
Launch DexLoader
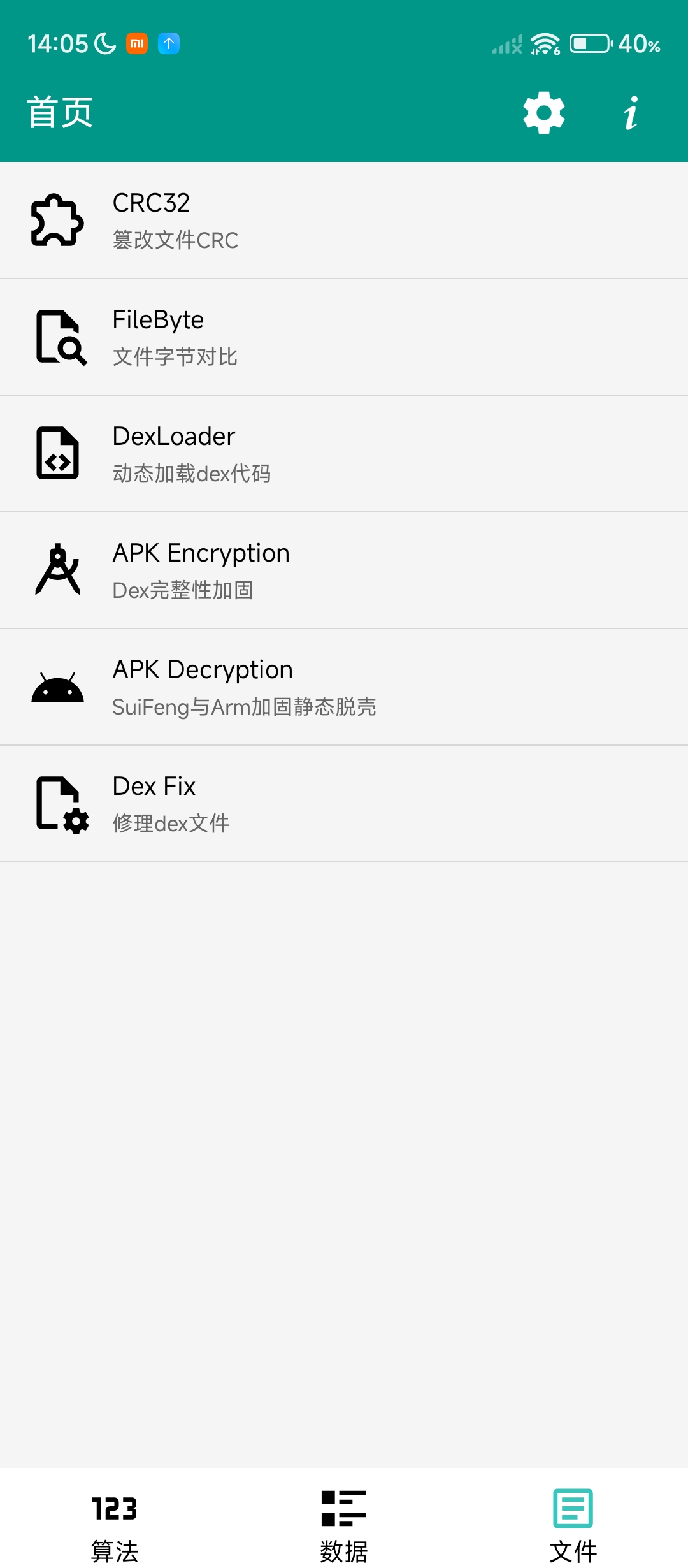pos(344,454)
